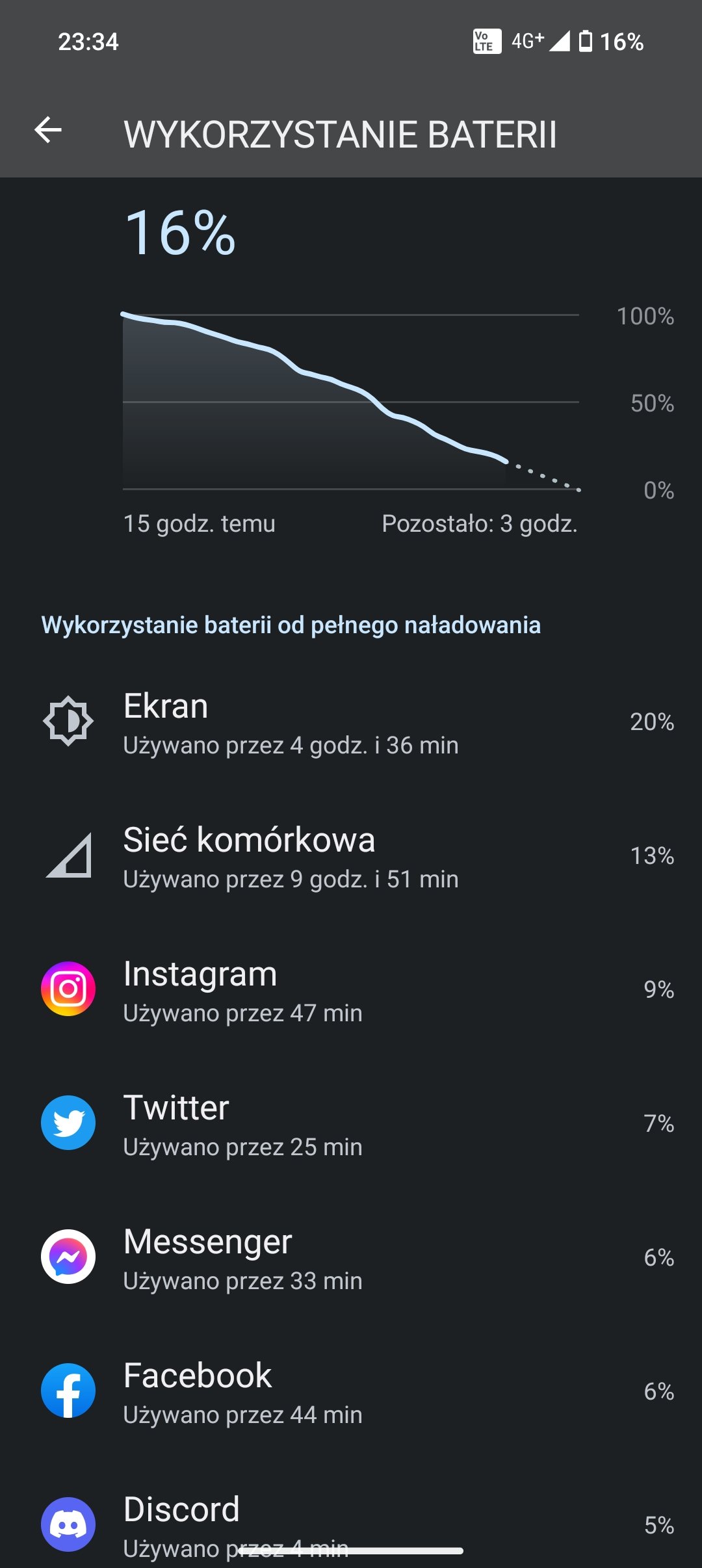
Task: View Instagram battery usage
Action: (x=351, y=991)
